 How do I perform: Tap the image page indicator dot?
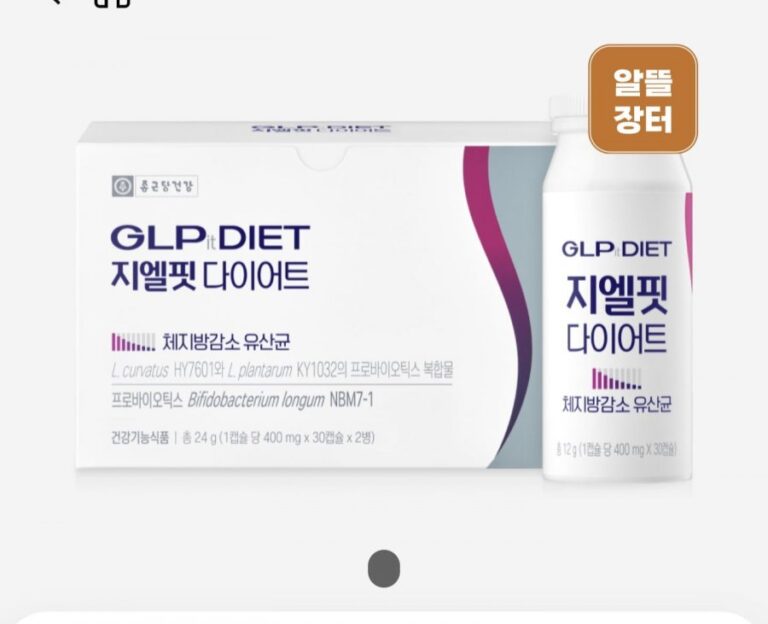coord(384,568)
